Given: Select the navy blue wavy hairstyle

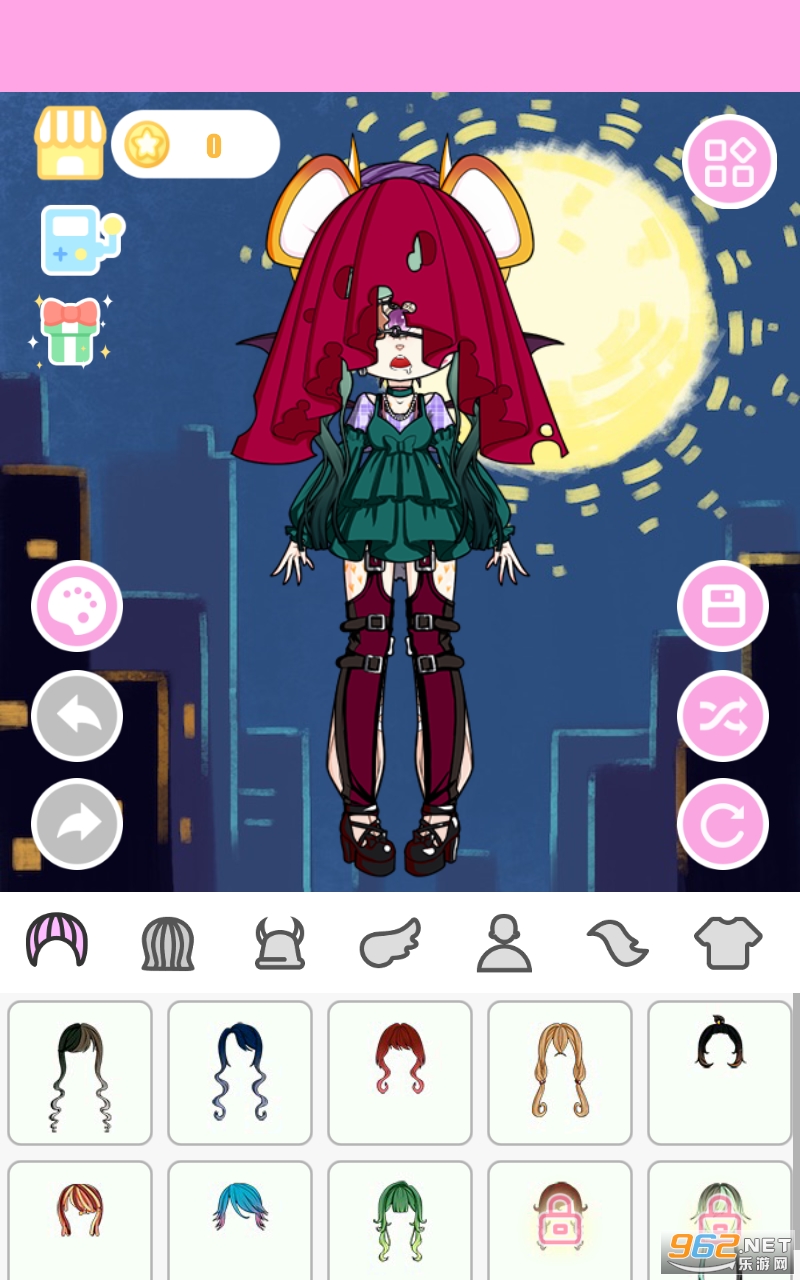Looking at the screenshot, I should pos(240,1073).
